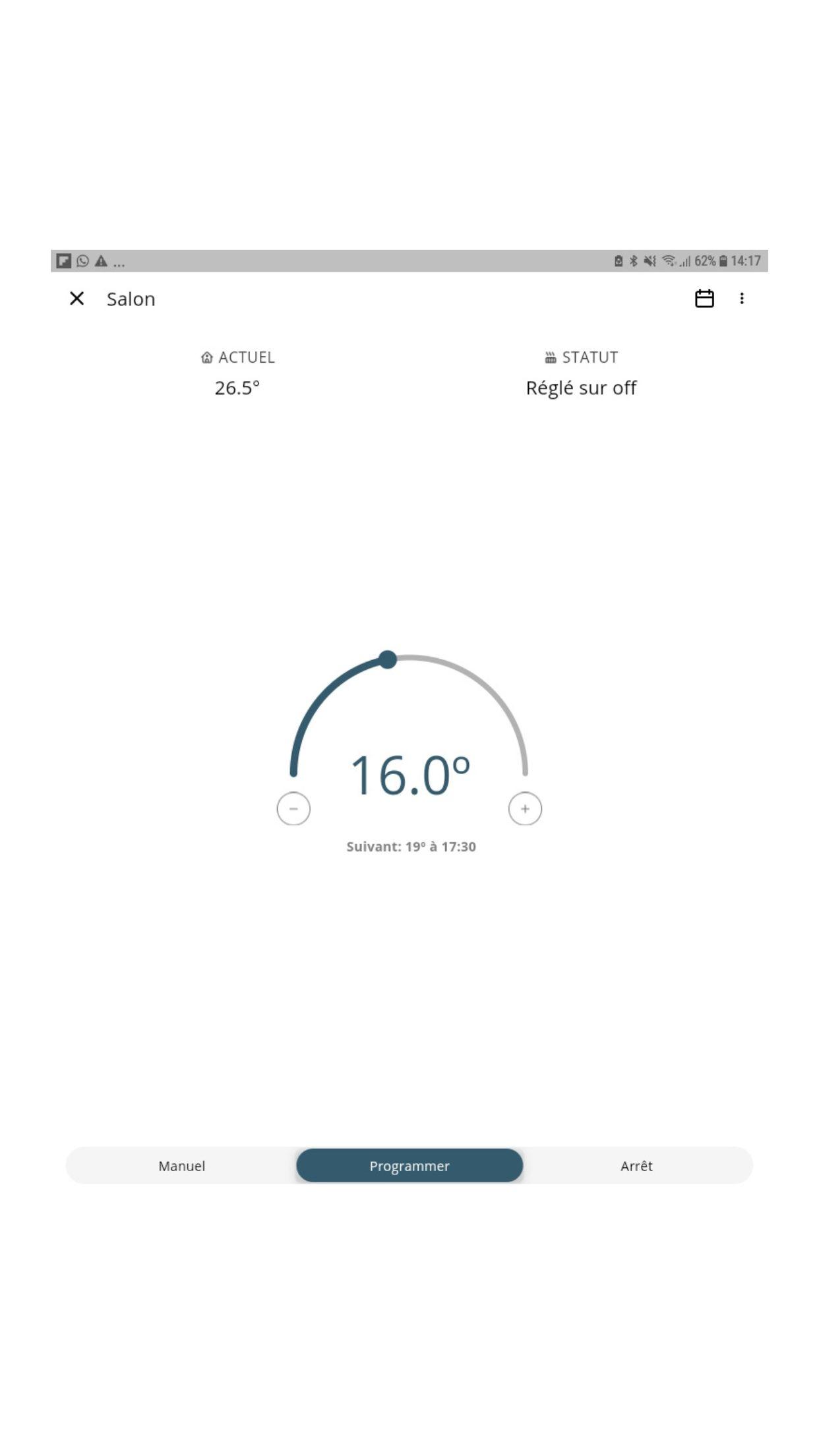Select the Programmer mode
The height and width of the screenshot is (1456, 819).
click(x=409, y=1166)
